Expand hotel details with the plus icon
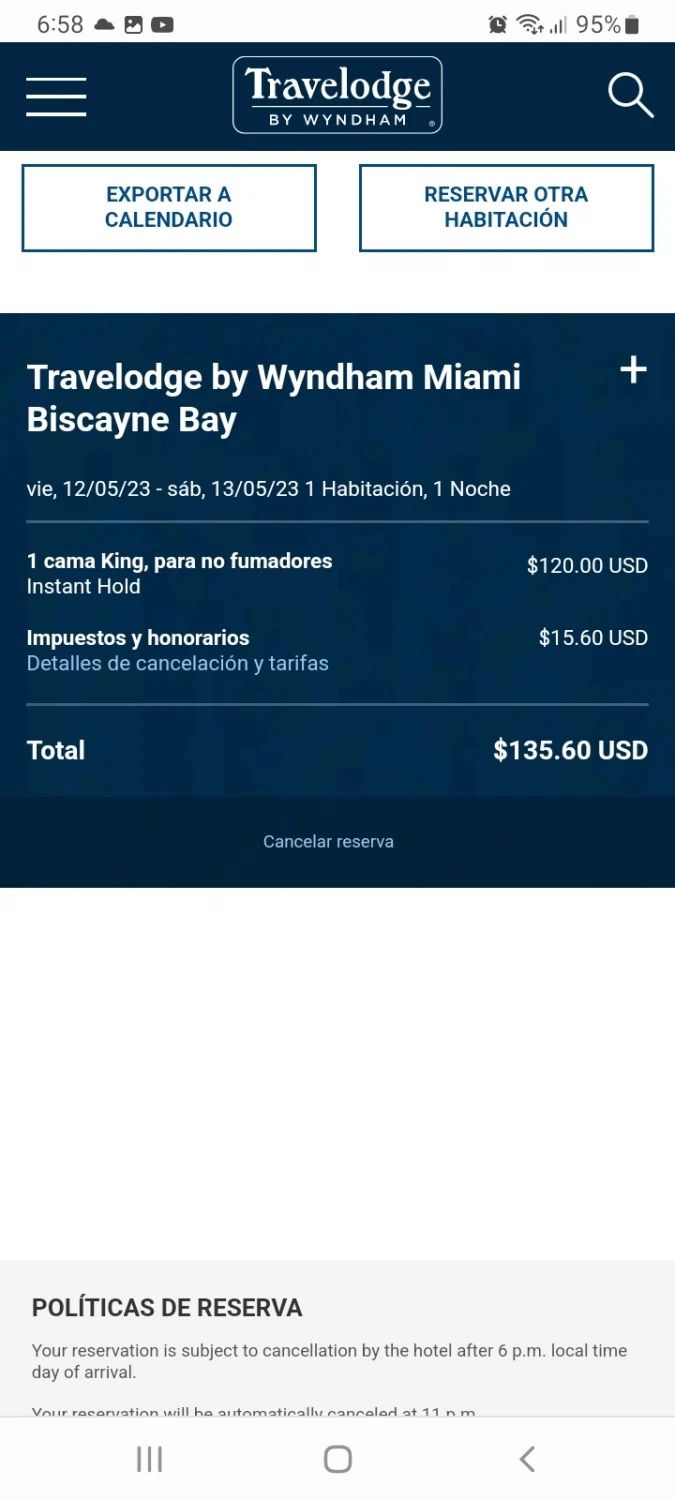 (633, 371)
